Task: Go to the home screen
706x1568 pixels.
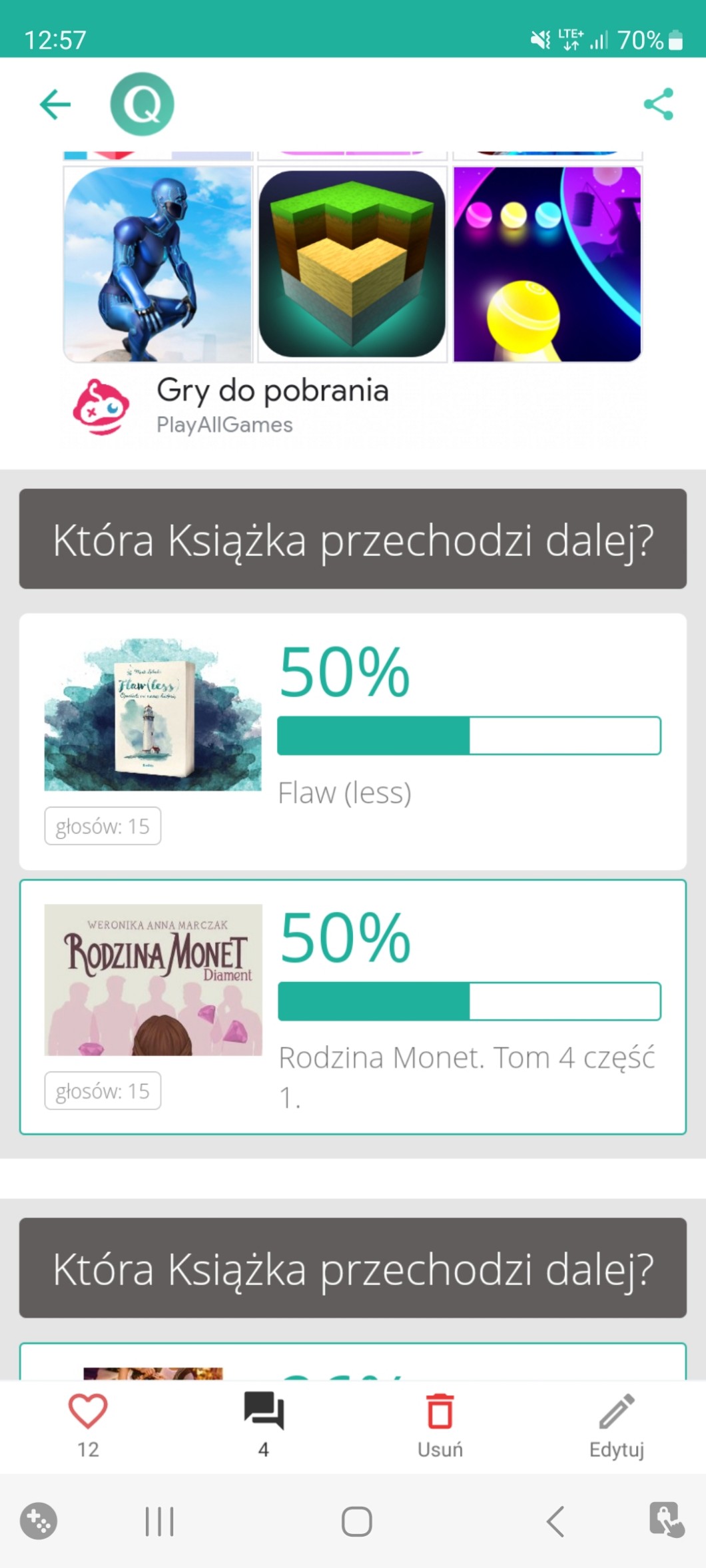Action: (356, 1521)
